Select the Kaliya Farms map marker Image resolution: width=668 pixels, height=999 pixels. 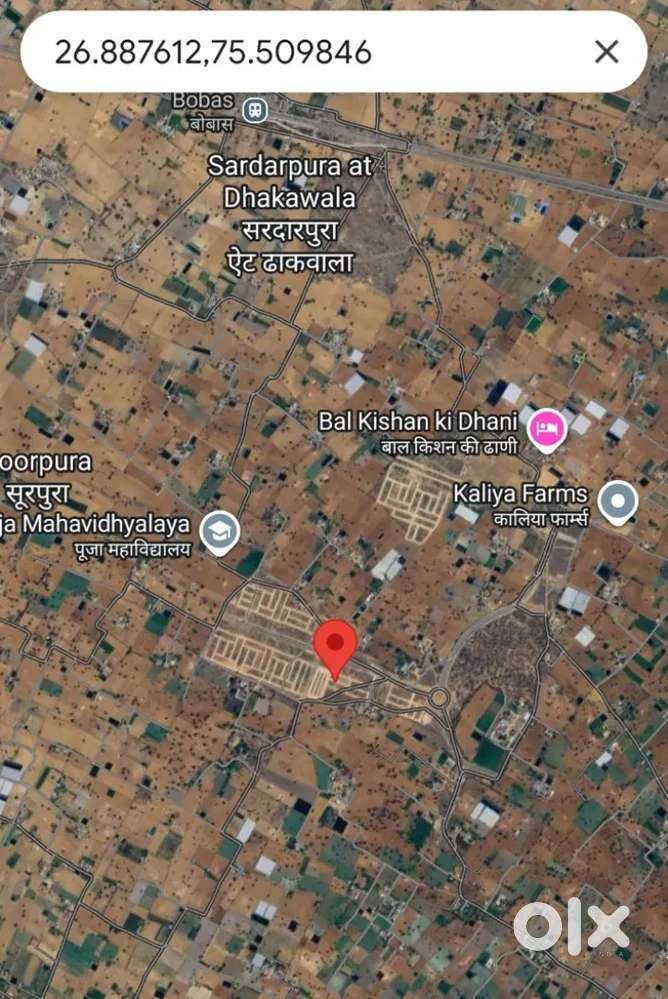tap(618, 500)
